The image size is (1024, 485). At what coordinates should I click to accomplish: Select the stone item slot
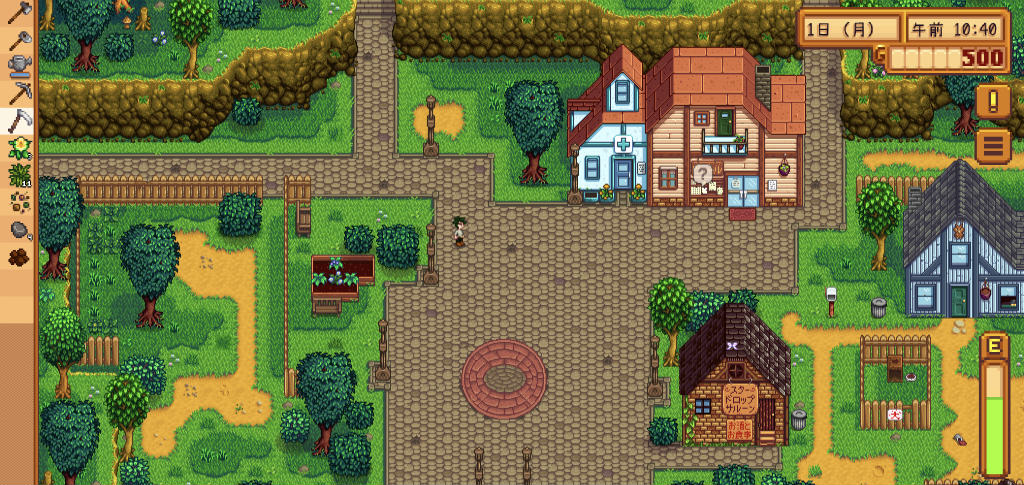coord(19,230)
